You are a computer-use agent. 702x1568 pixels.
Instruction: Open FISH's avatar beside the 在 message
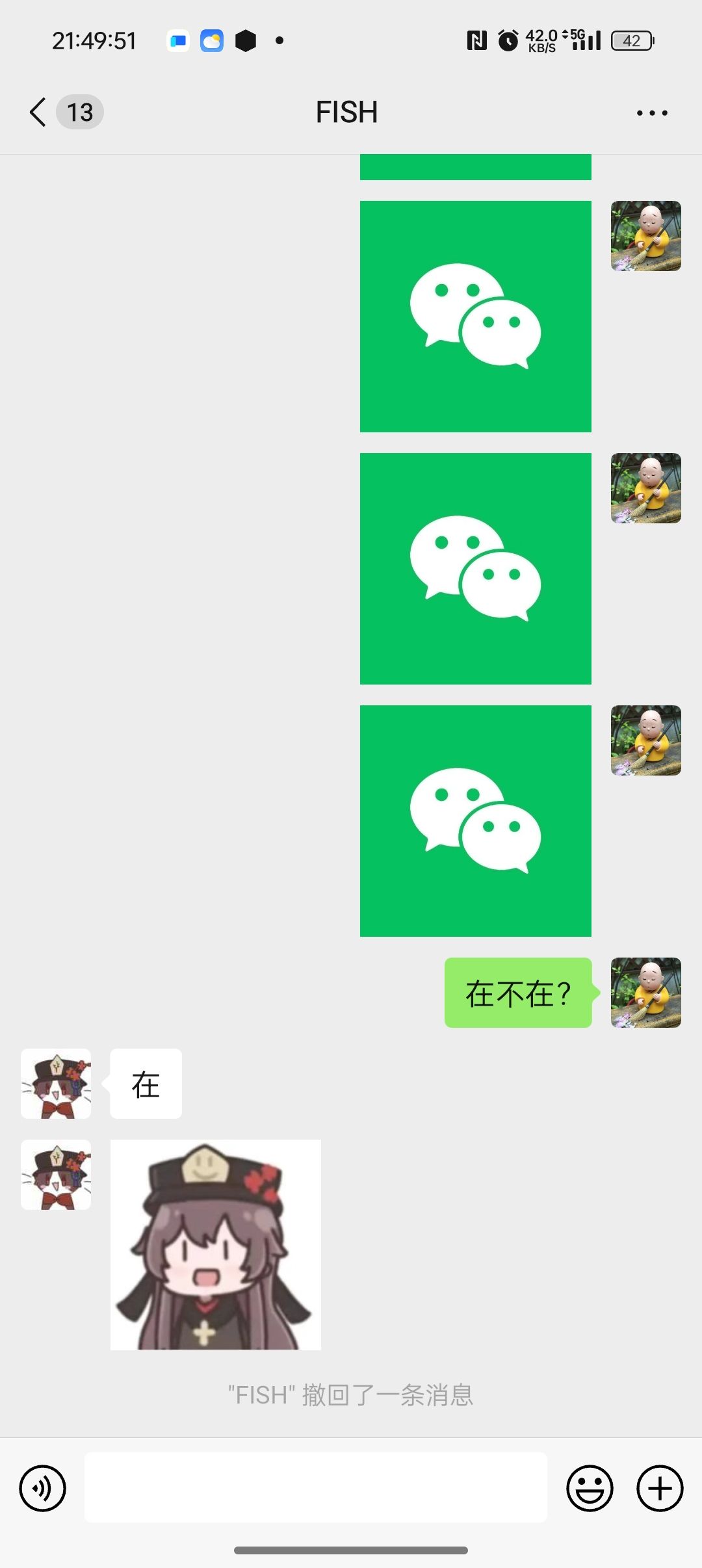pyautogui.click(x=56, y=1084)
